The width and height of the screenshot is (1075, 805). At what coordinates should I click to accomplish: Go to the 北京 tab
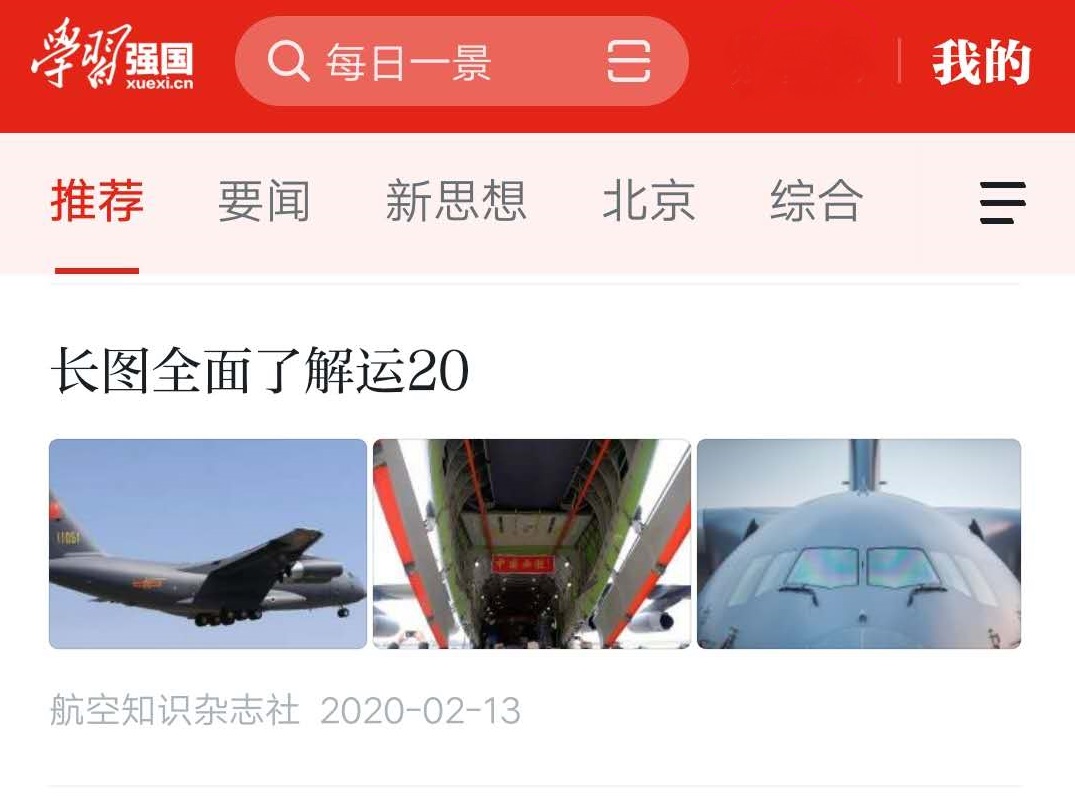648,201
